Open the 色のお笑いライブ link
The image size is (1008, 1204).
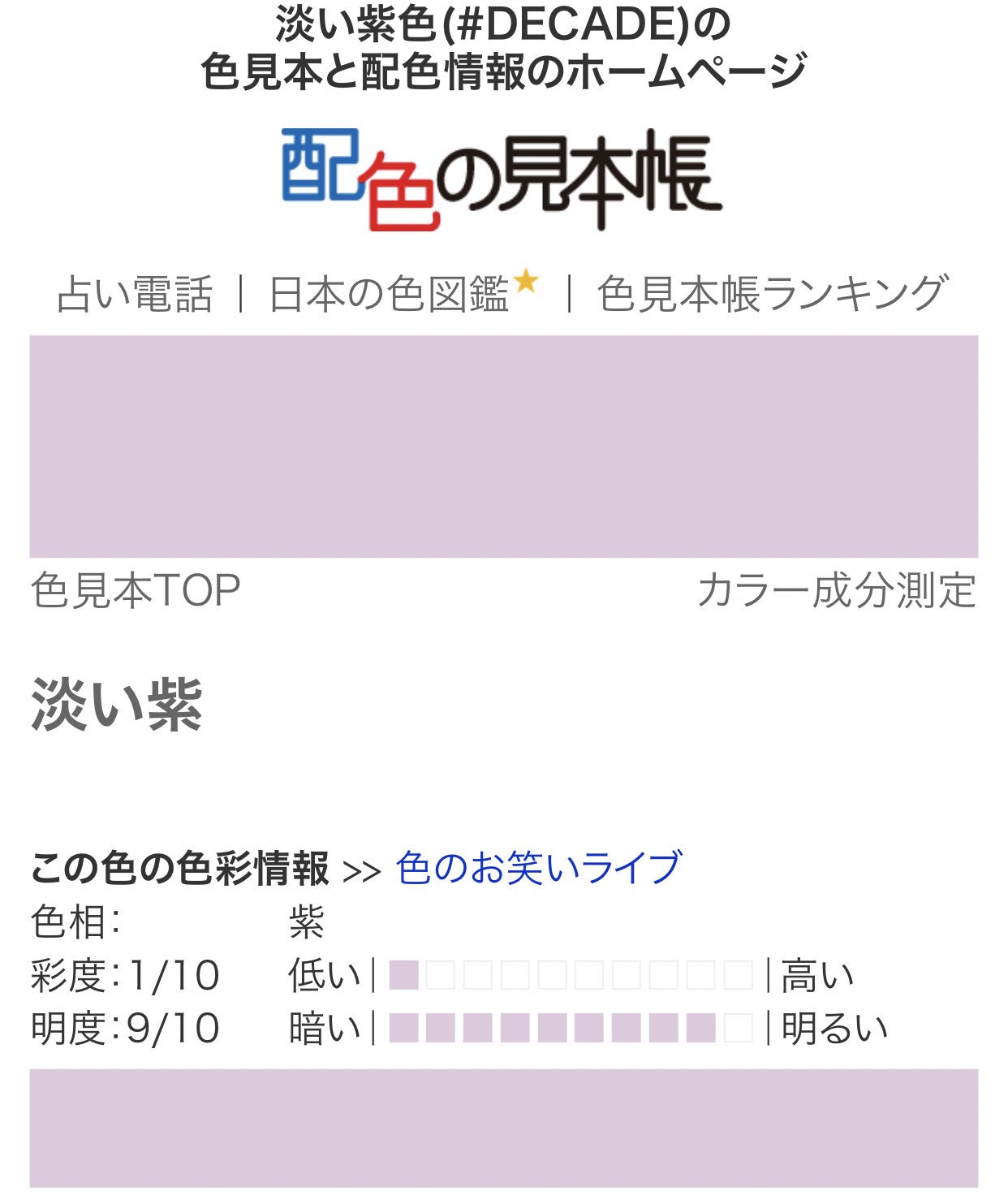coord(539,868)
